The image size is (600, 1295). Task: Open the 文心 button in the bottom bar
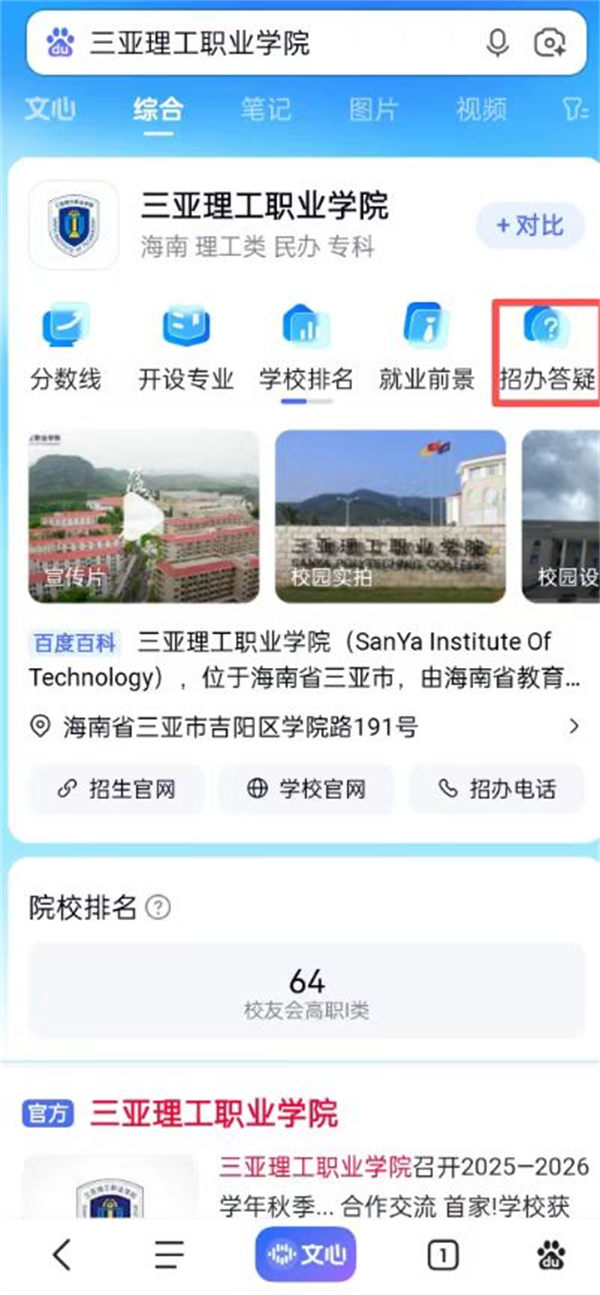pos(306,1254)
